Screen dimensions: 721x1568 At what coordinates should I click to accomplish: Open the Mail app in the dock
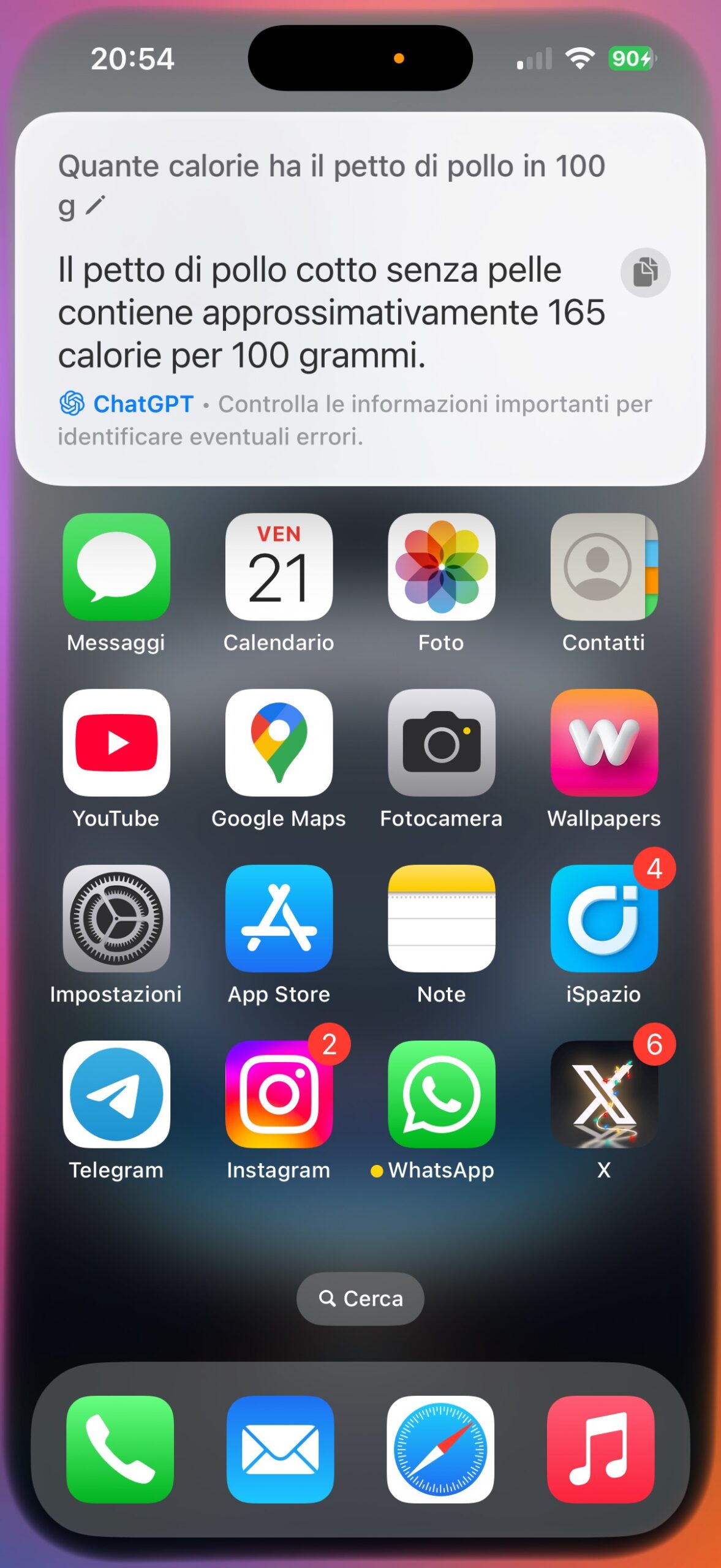pyautogui.click(x=280, y=1449)
